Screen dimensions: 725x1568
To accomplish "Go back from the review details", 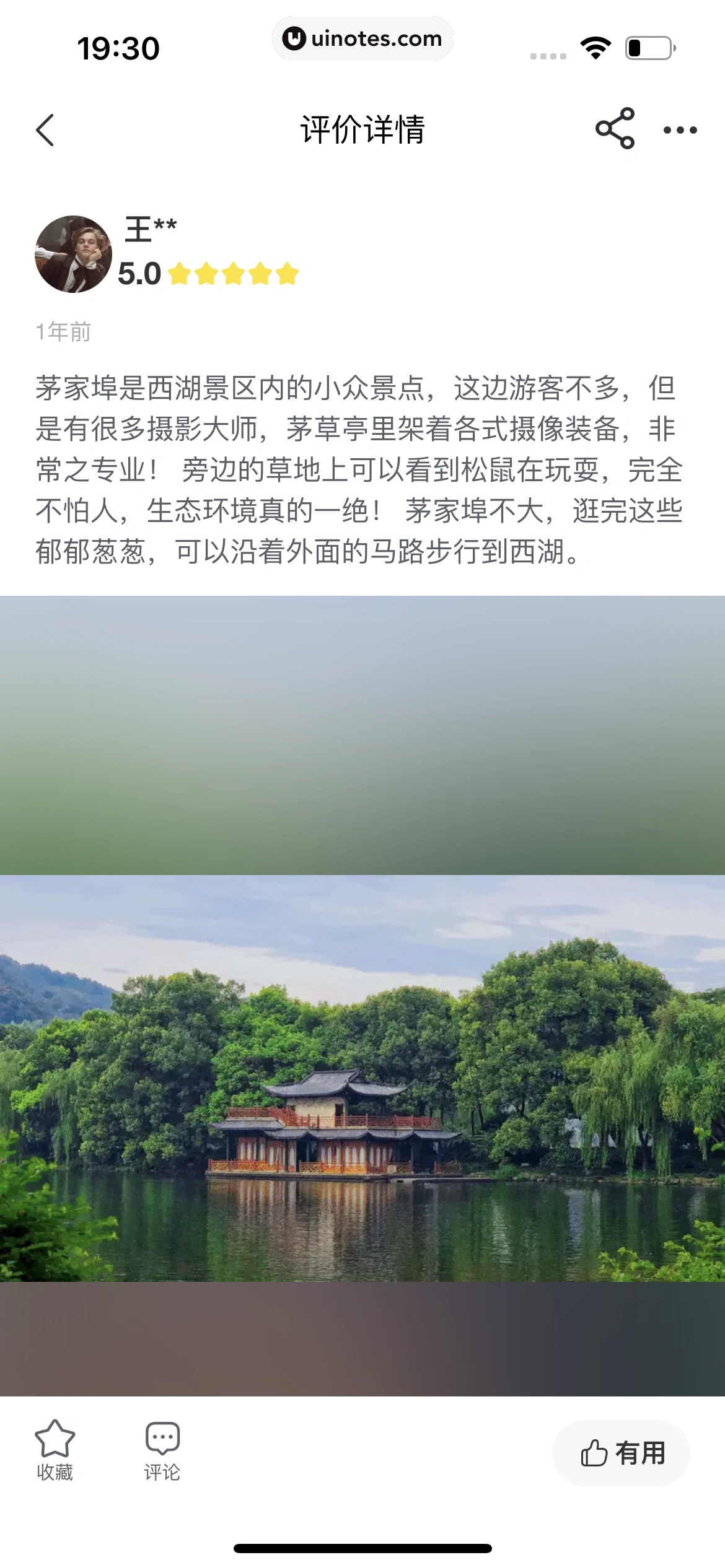I will pos(45,130).
